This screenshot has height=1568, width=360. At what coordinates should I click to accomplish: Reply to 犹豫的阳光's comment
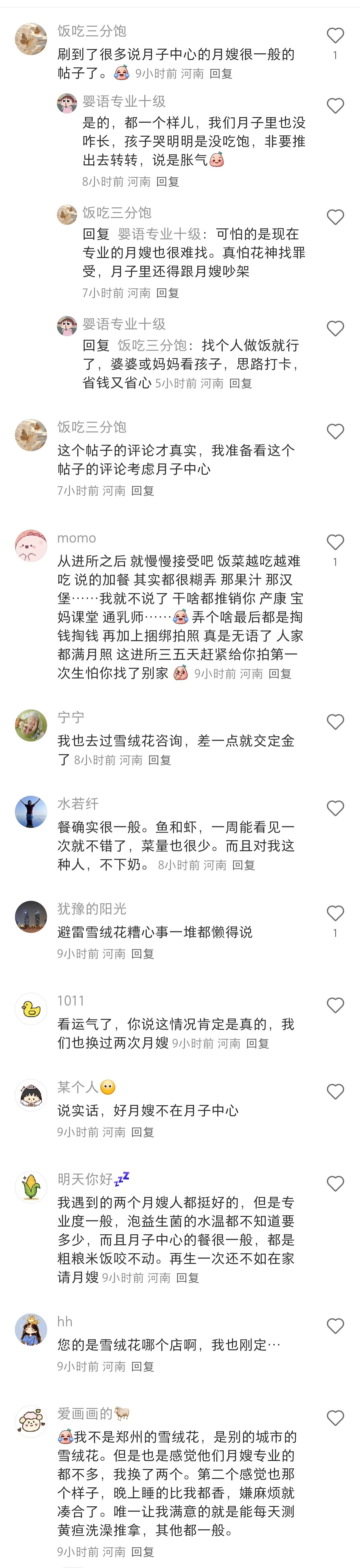tap(142, 954)
